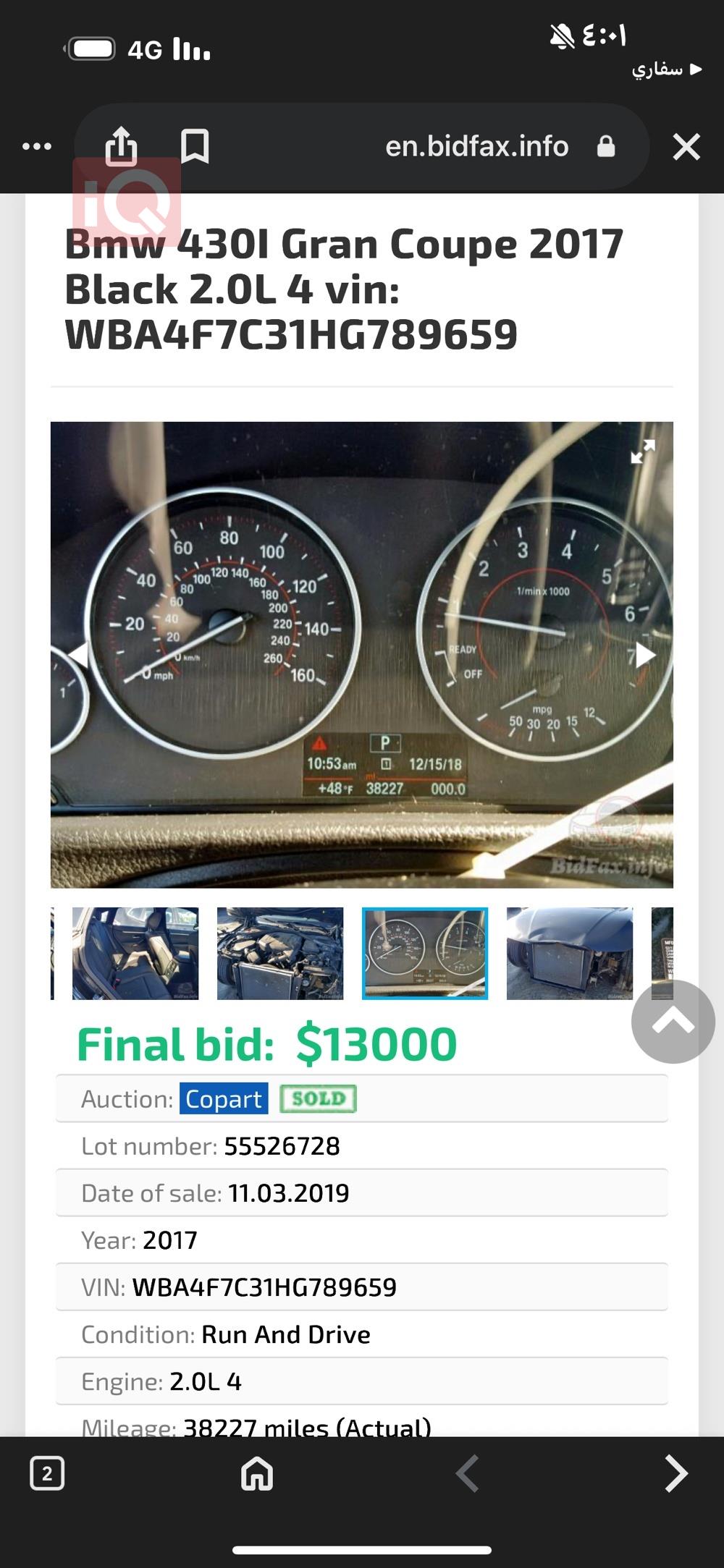
Task: Select the instrument cluster thumbnail
Action: click(425, 953)
